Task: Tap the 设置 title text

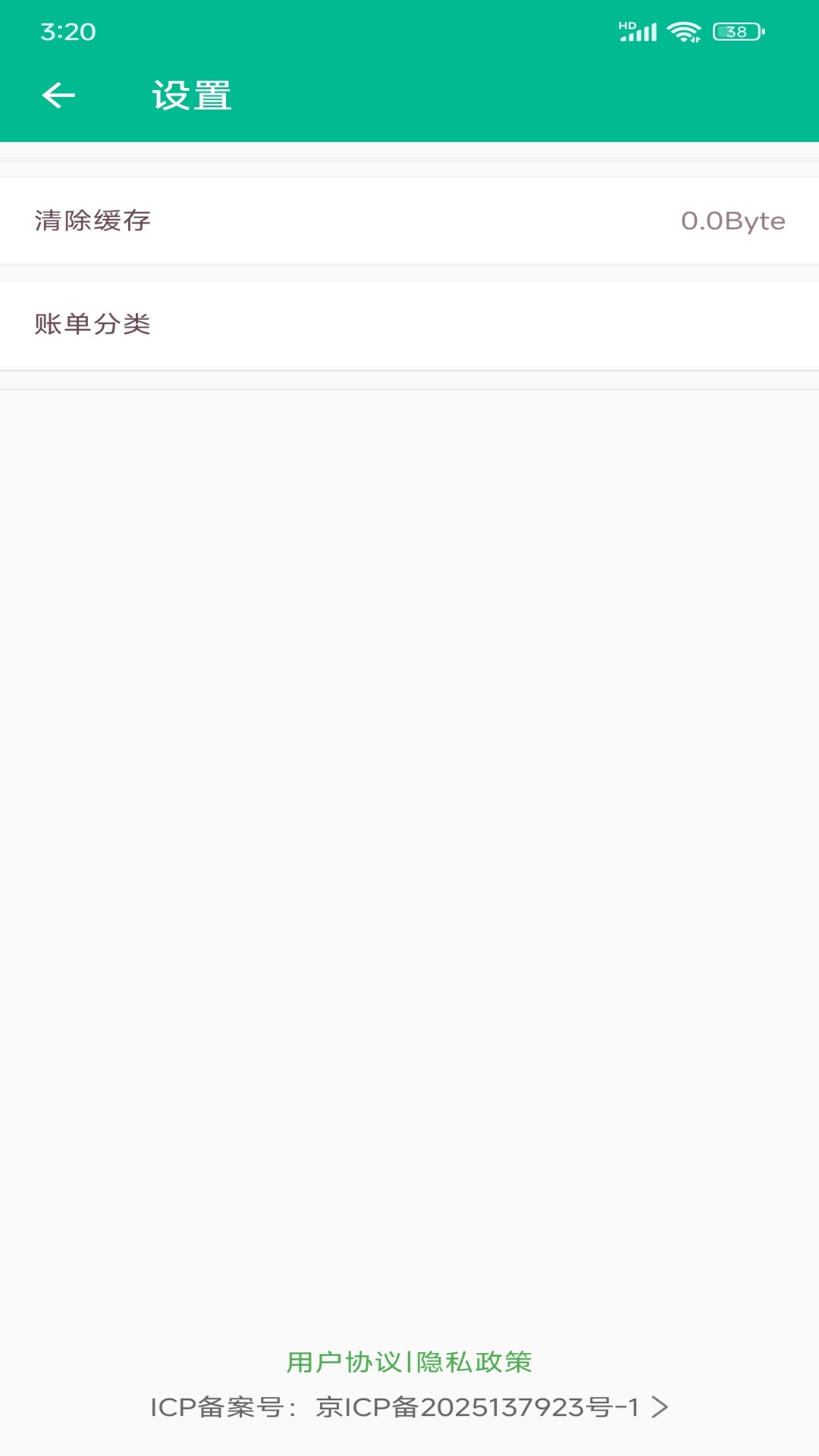Action: 191,94
